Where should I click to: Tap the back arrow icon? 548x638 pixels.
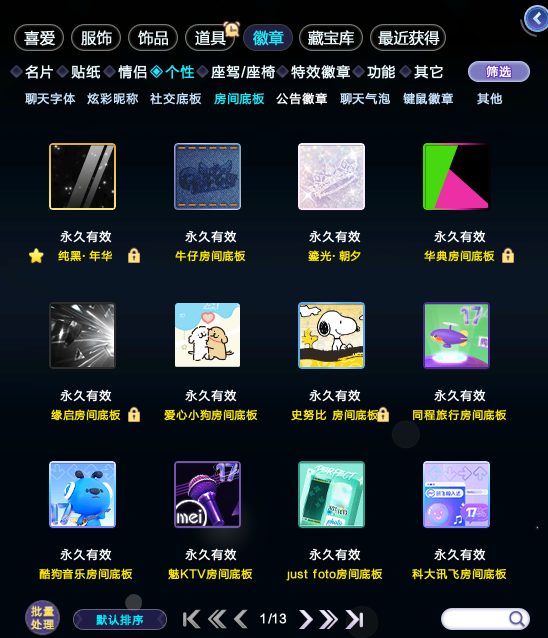[x=536, y=18]
